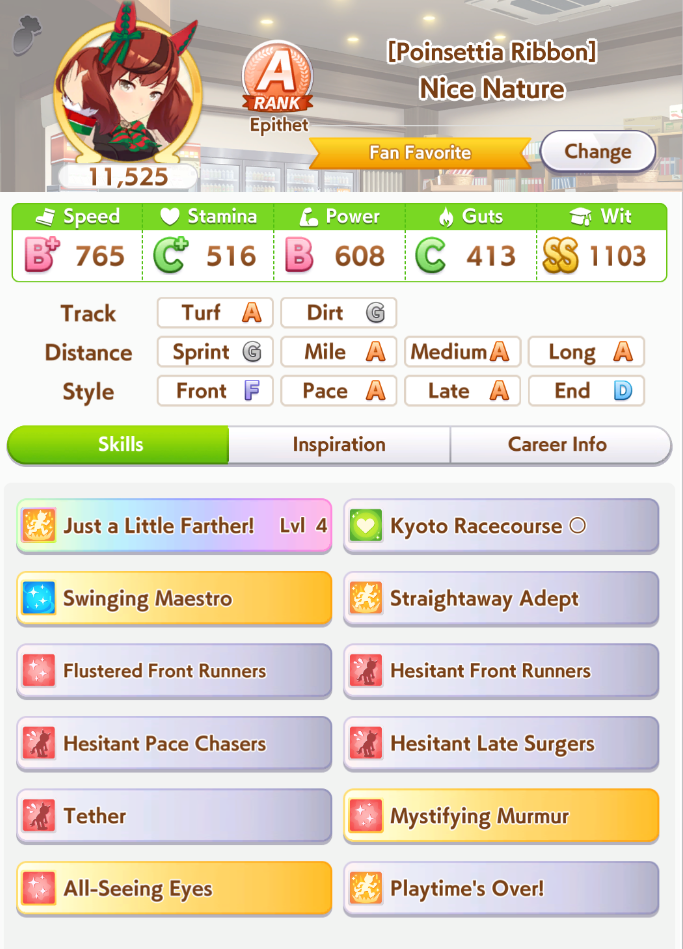Screen dimensions: 683x949
Task: Open the All-Seeing Eyes skill
Action: pos(174,888)
